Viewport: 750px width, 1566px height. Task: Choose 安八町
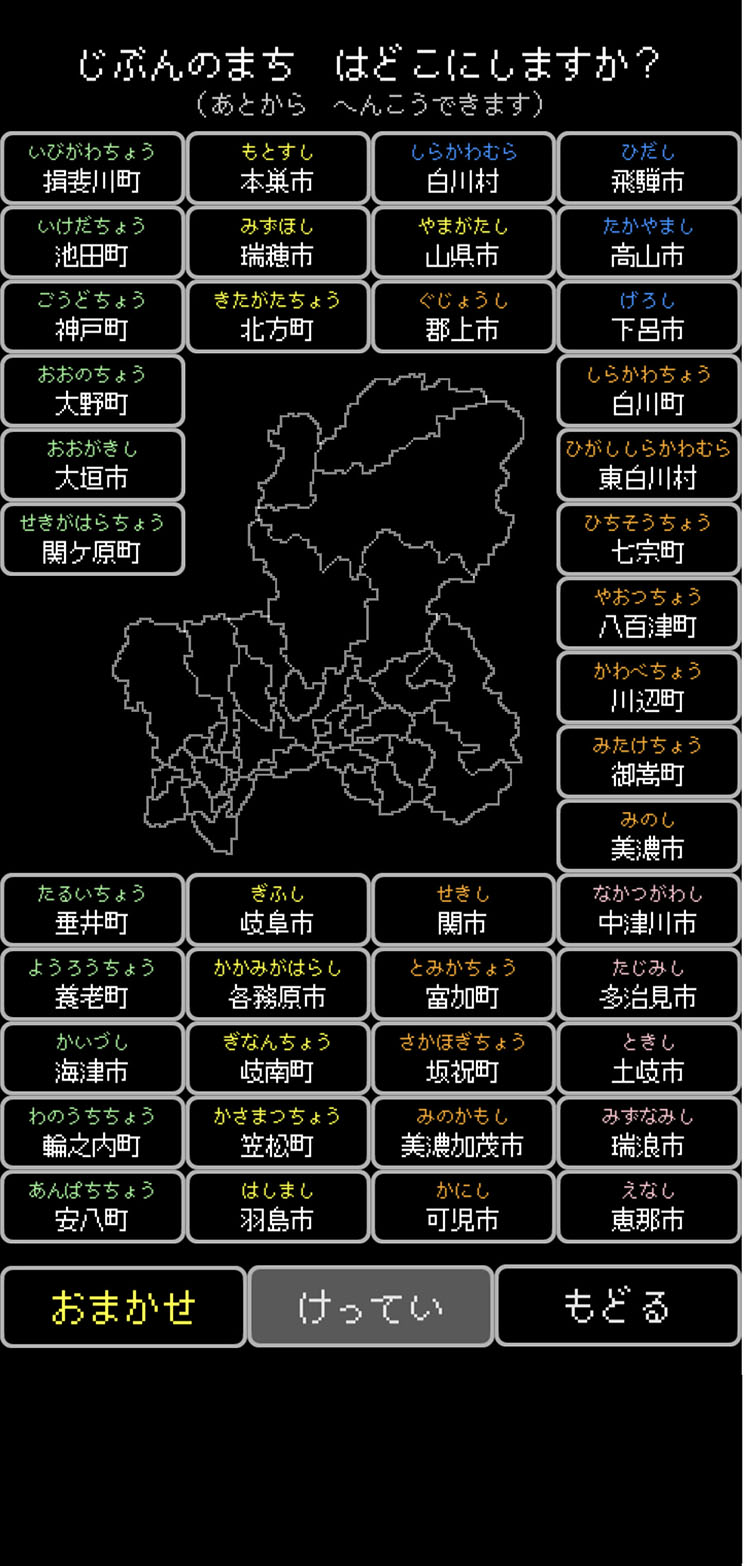click(93, 1206)
